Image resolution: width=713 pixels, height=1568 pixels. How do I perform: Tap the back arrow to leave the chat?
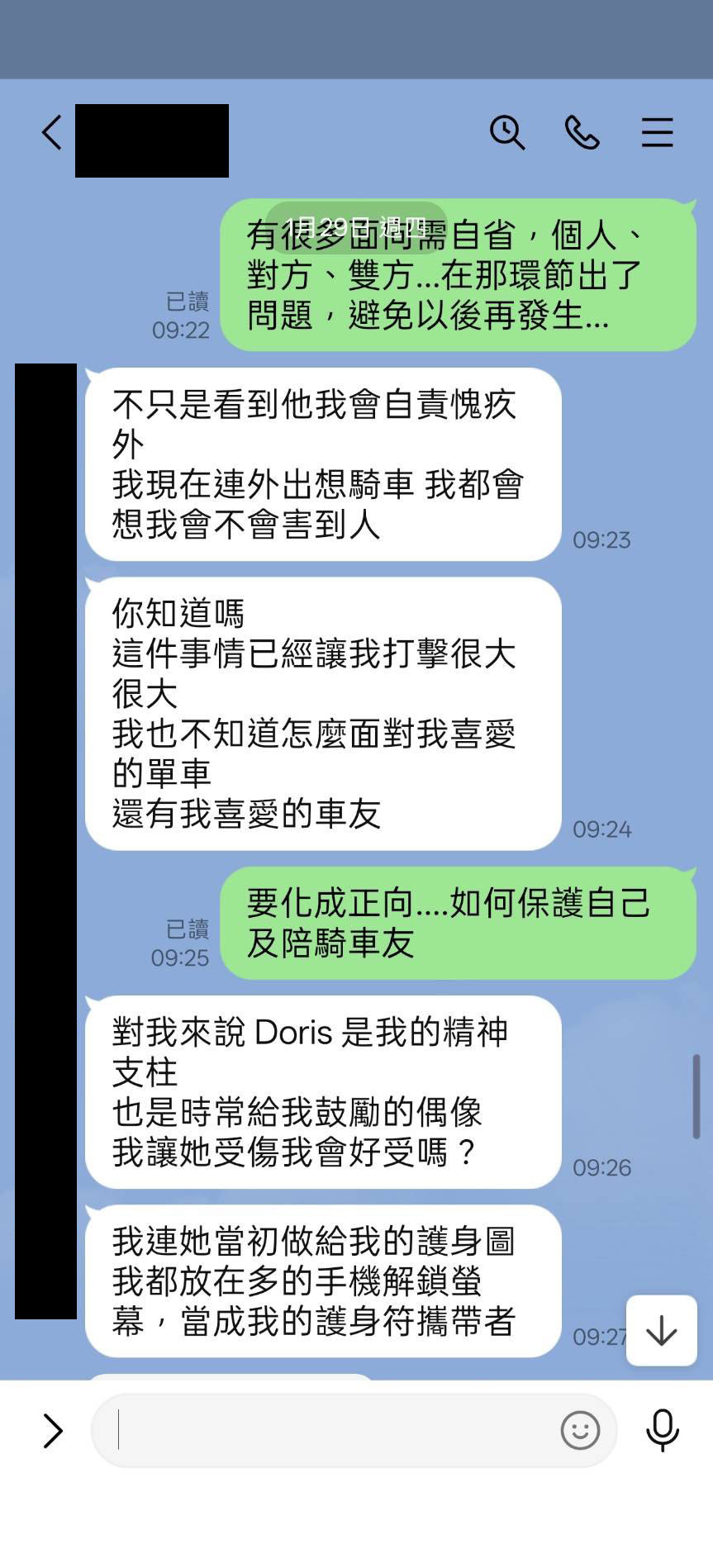pos(50,131)
